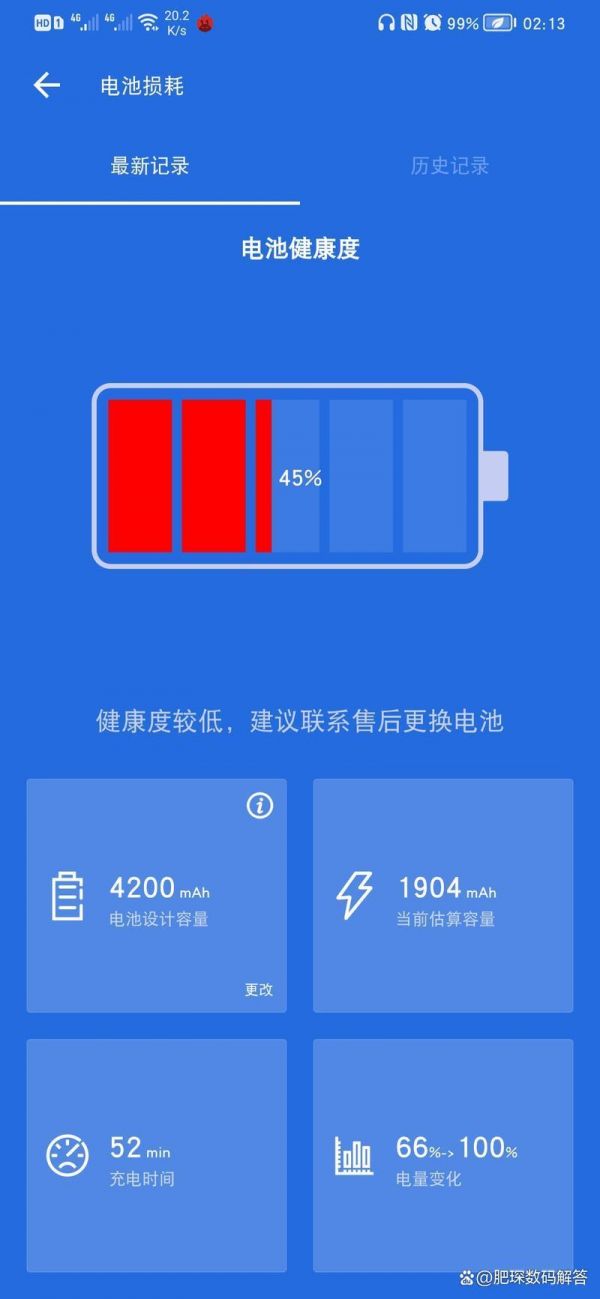
Task: Tap 更改 to change the battery design capacity
Action: coord(259,989)
